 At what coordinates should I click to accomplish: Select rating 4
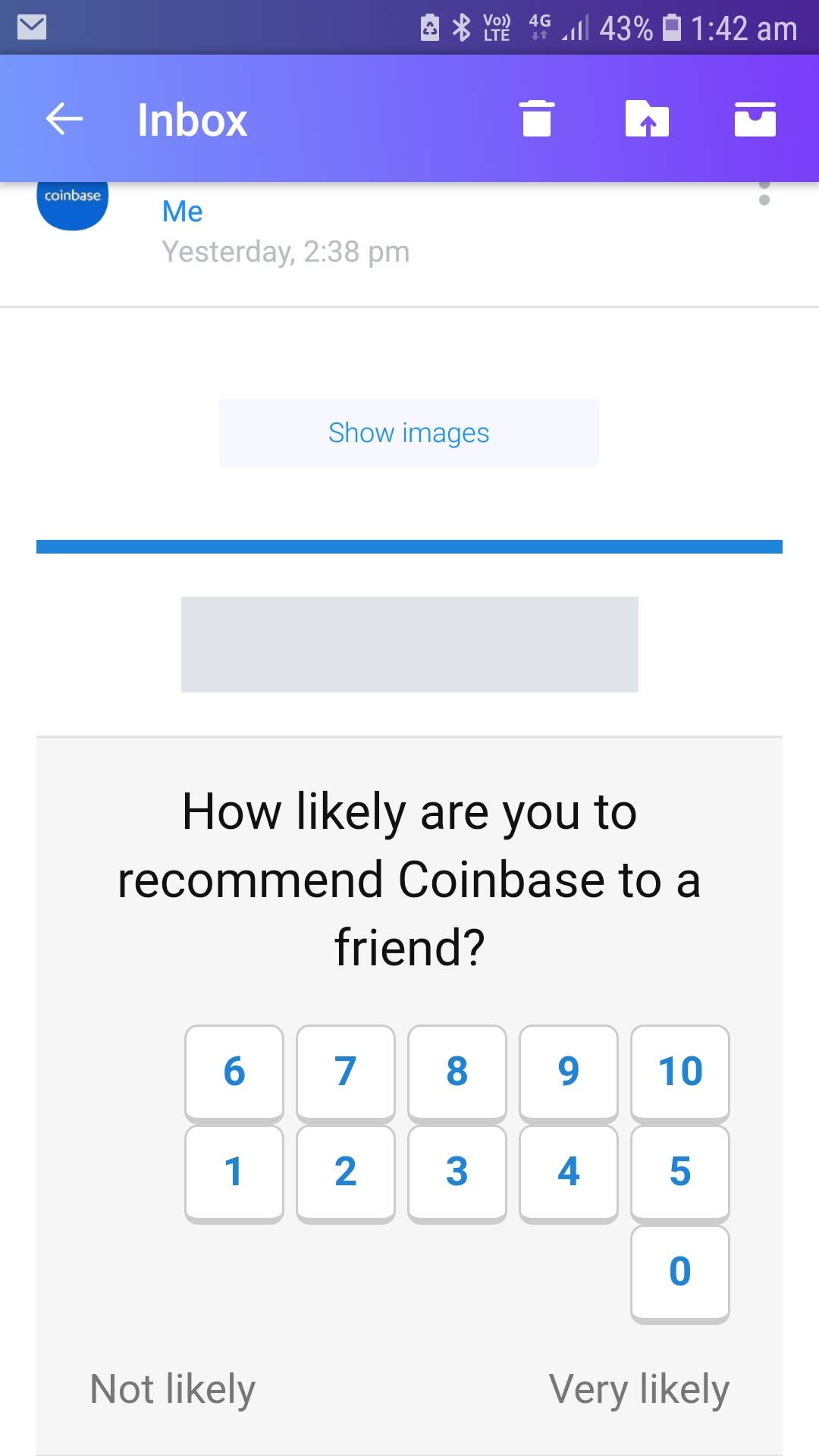[568, 1172]
